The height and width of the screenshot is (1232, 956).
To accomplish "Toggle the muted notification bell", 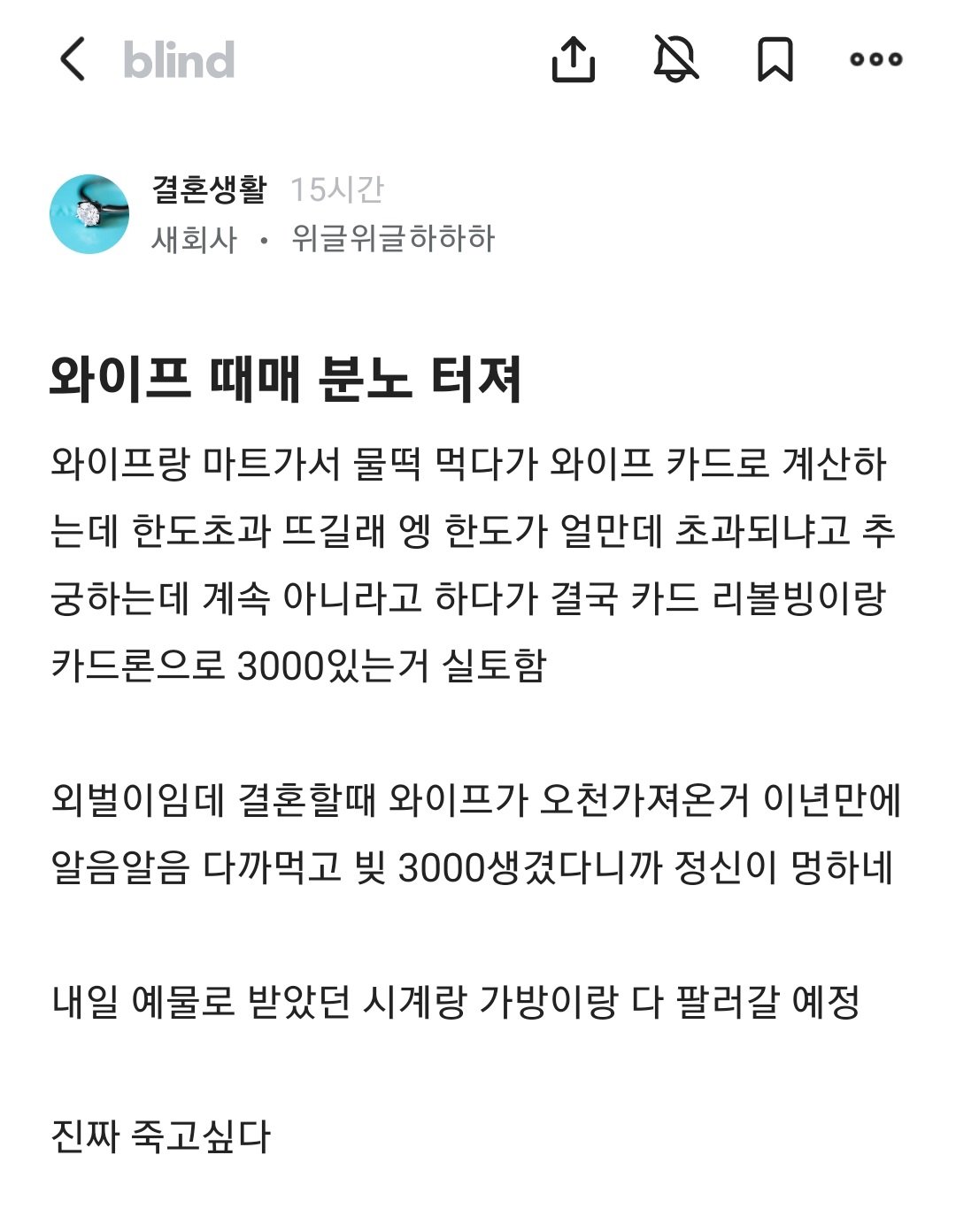I will pyautogui.click(x=675, y=59).
